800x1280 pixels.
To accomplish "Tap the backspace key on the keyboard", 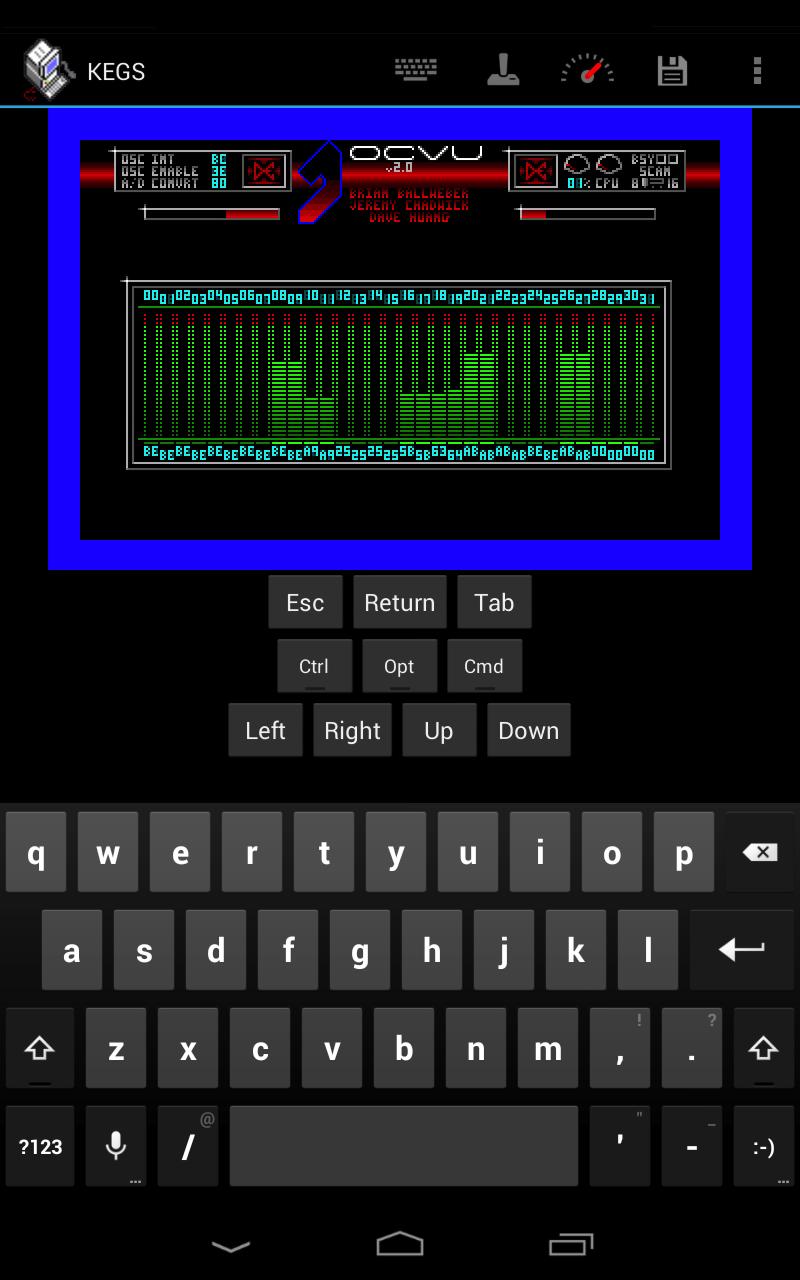I will tap(760, 853).
